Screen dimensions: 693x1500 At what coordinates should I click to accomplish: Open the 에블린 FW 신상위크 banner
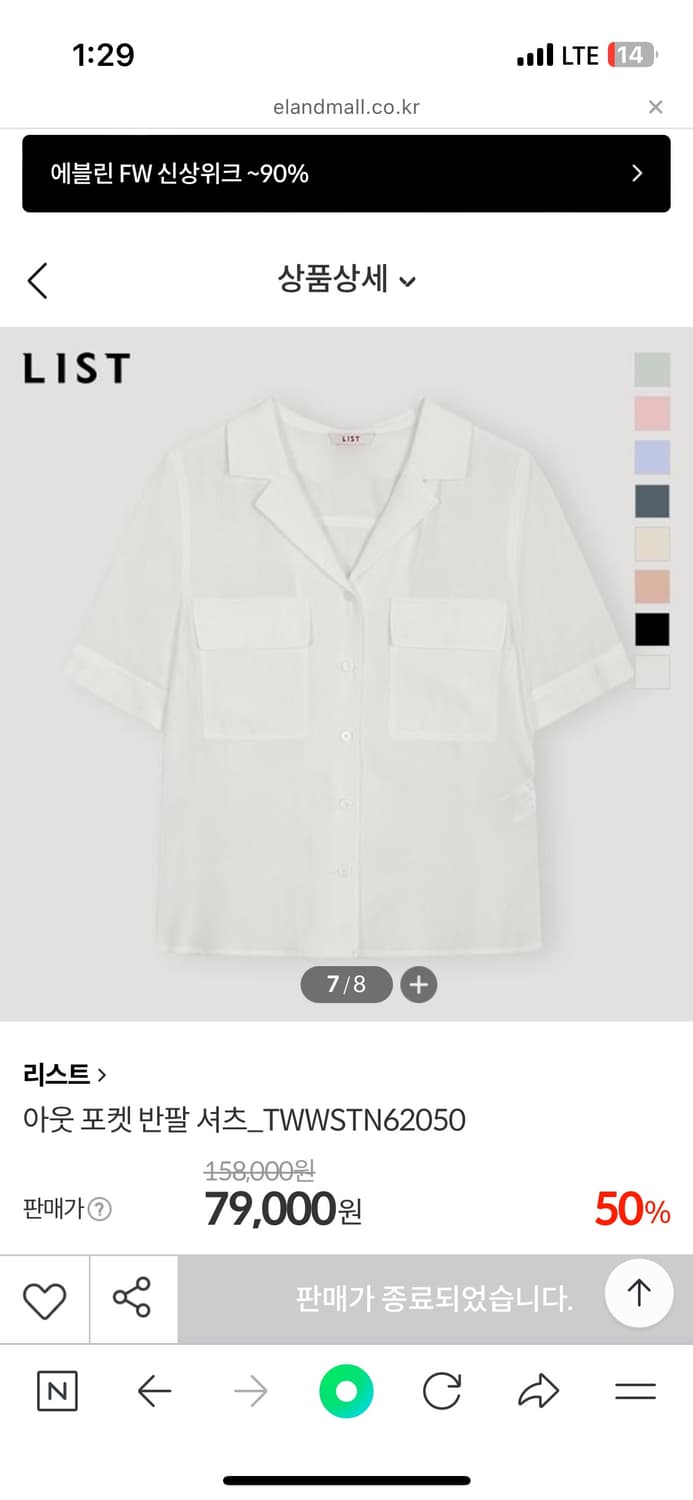346,174
